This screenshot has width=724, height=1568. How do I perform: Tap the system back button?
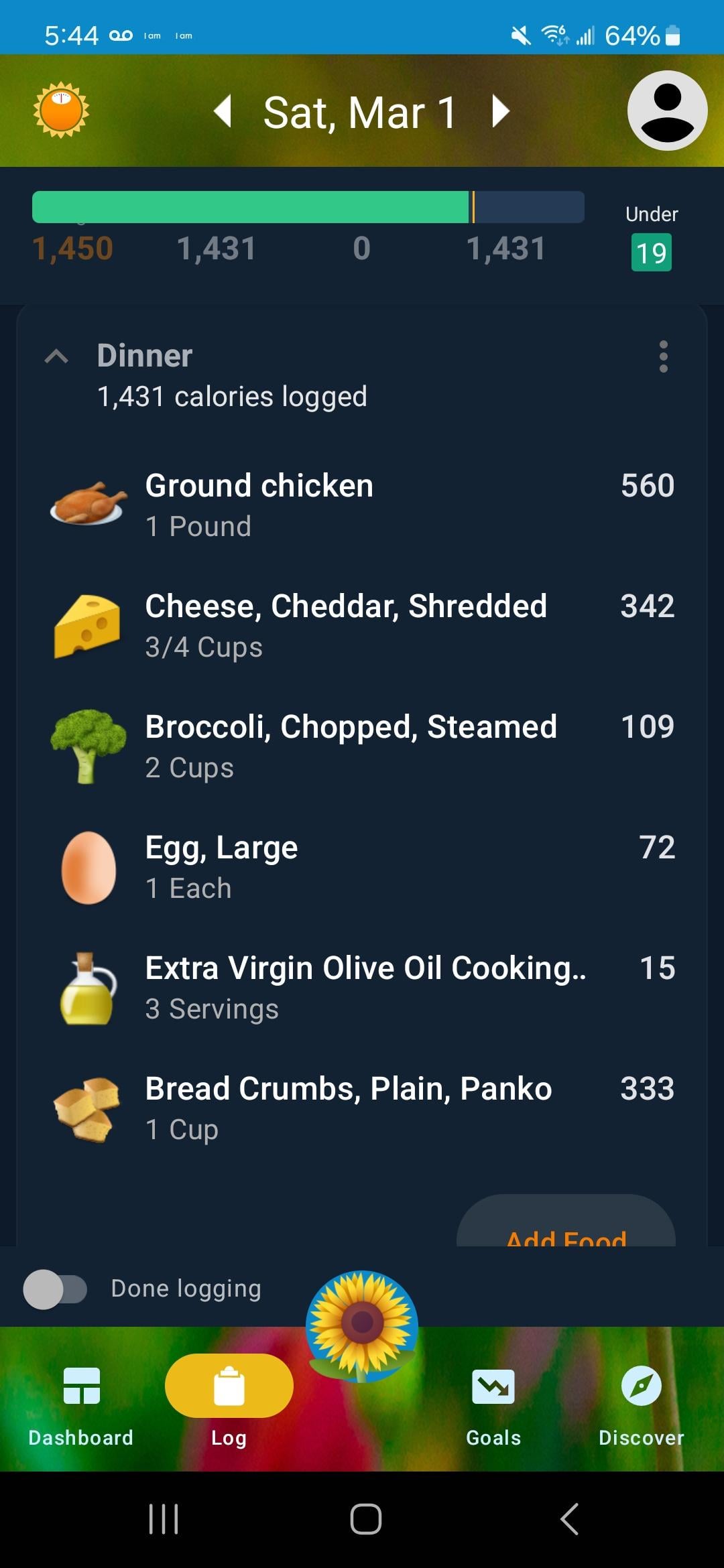[569, 1518]
